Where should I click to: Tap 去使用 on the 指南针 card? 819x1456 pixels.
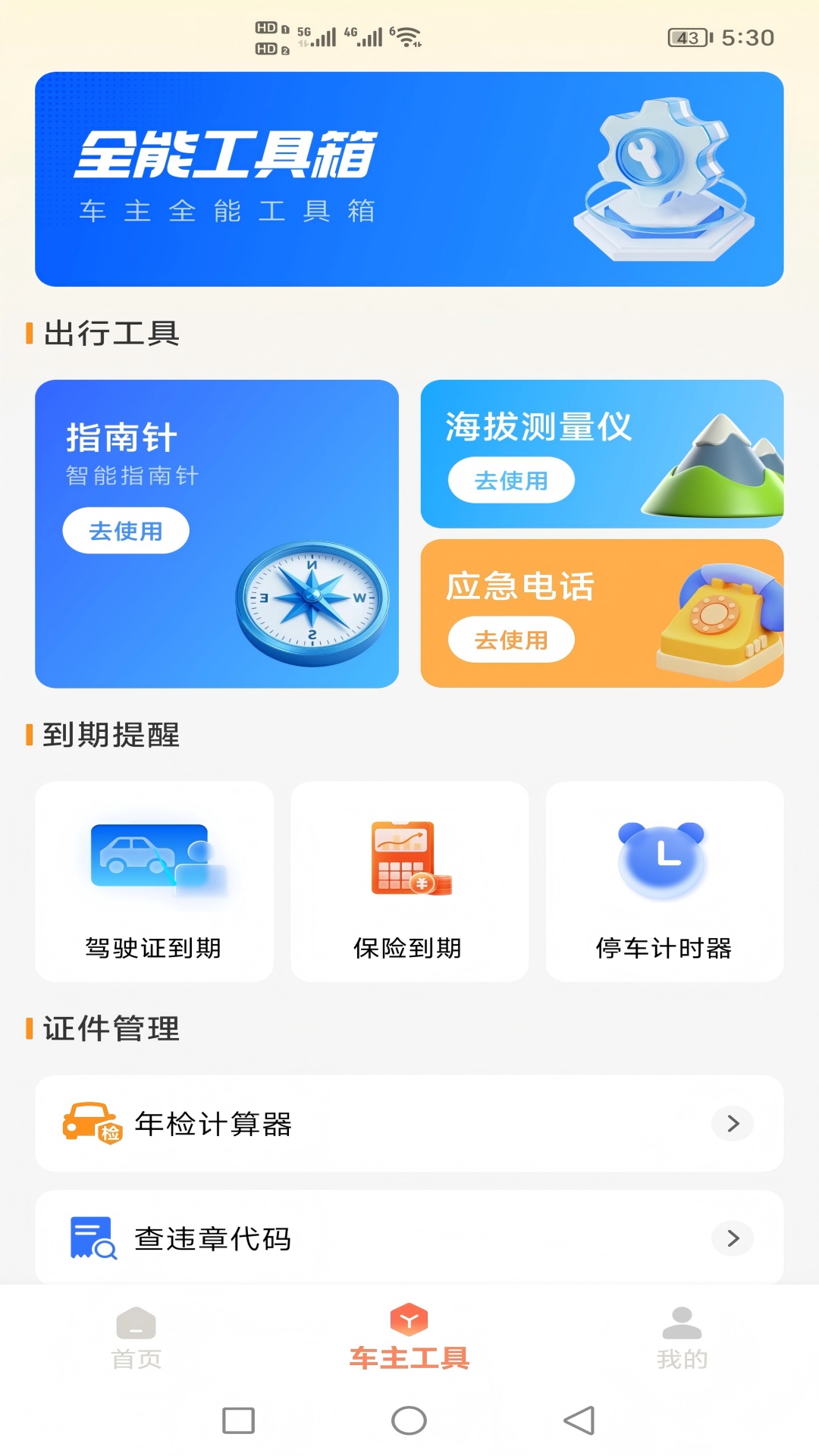(x=126, y=531)
